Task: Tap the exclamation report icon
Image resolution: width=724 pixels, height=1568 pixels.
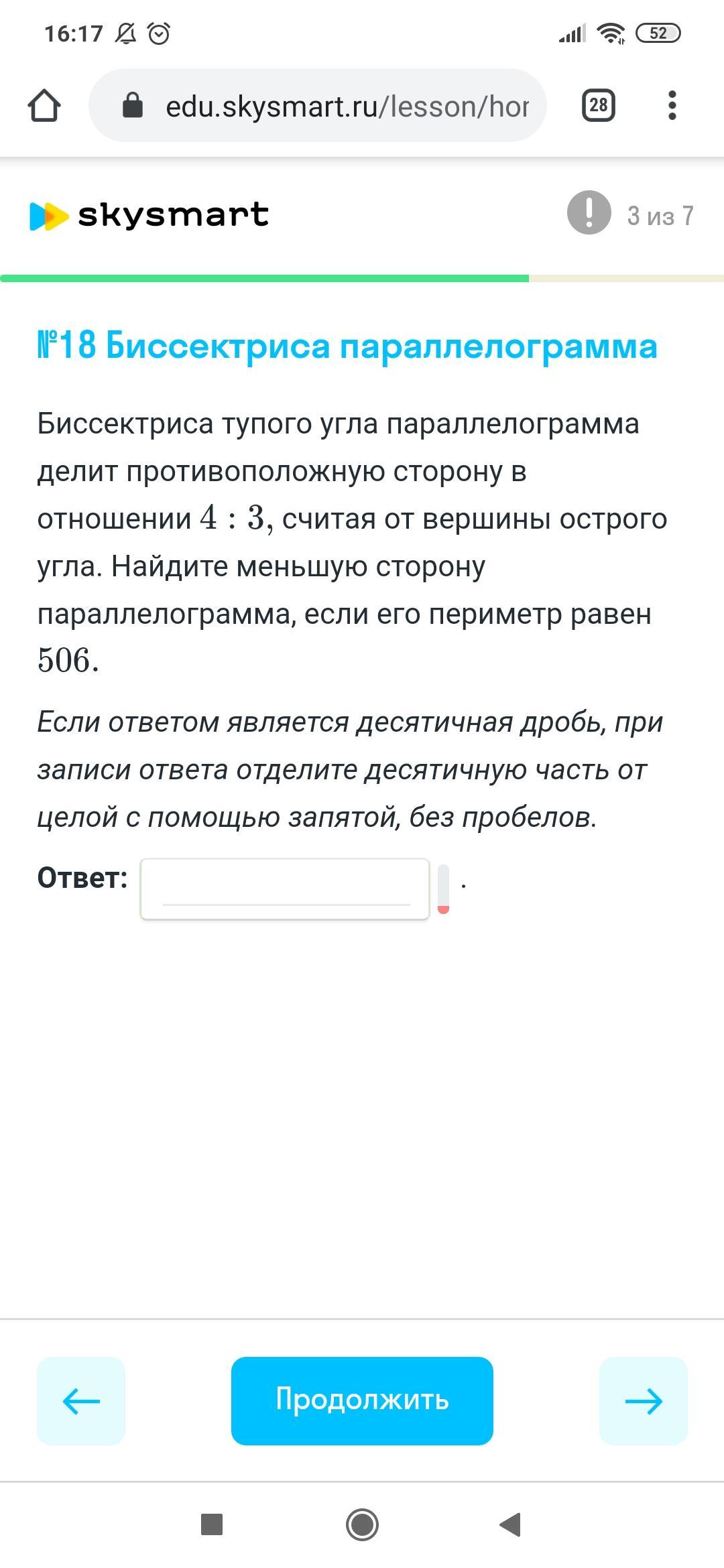Action: tap(589, 213)
